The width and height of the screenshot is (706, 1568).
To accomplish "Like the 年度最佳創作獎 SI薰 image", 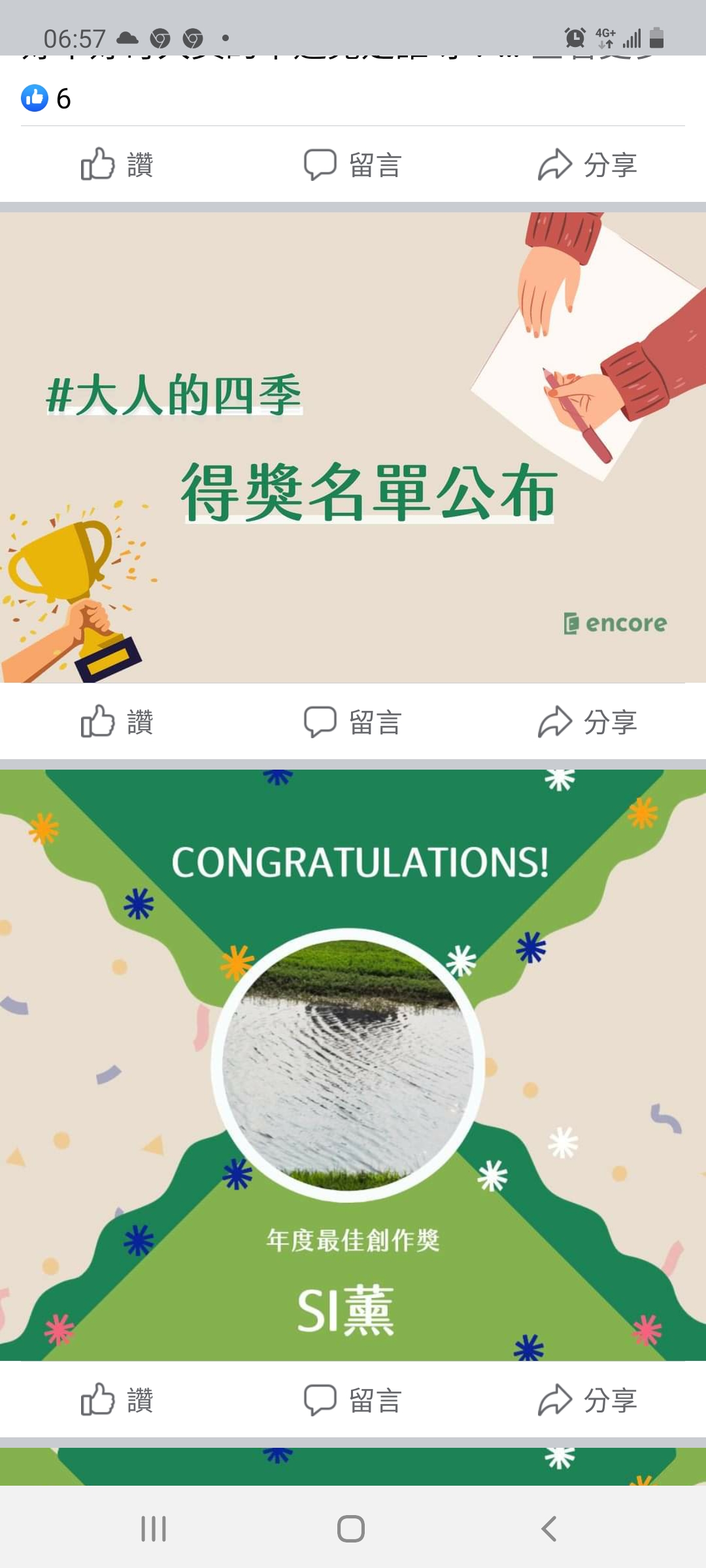I will click(x=117, y=1400).
